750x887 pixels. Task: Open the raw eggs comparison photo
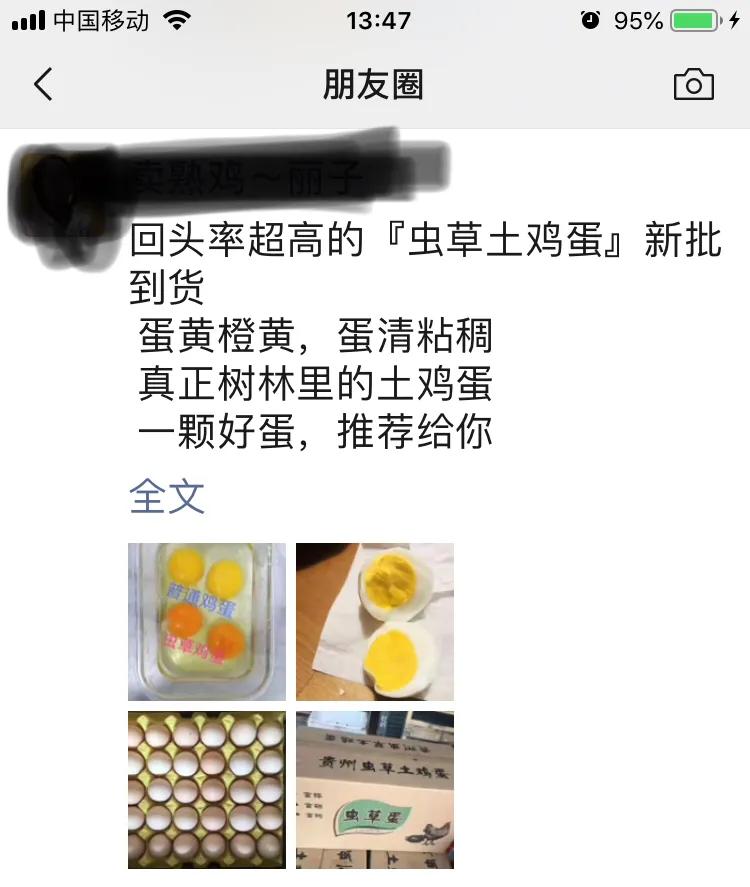(205, 620)
